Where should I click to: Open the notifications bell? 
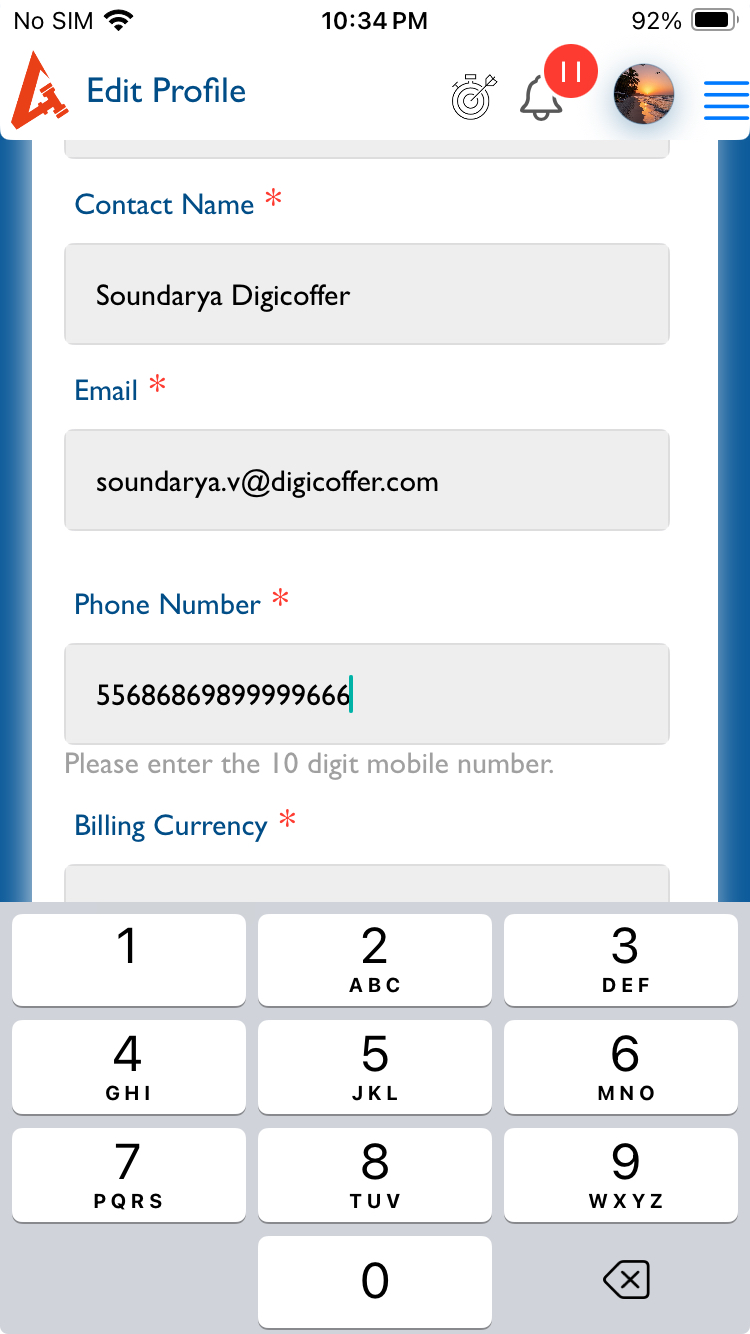point(541,98)
